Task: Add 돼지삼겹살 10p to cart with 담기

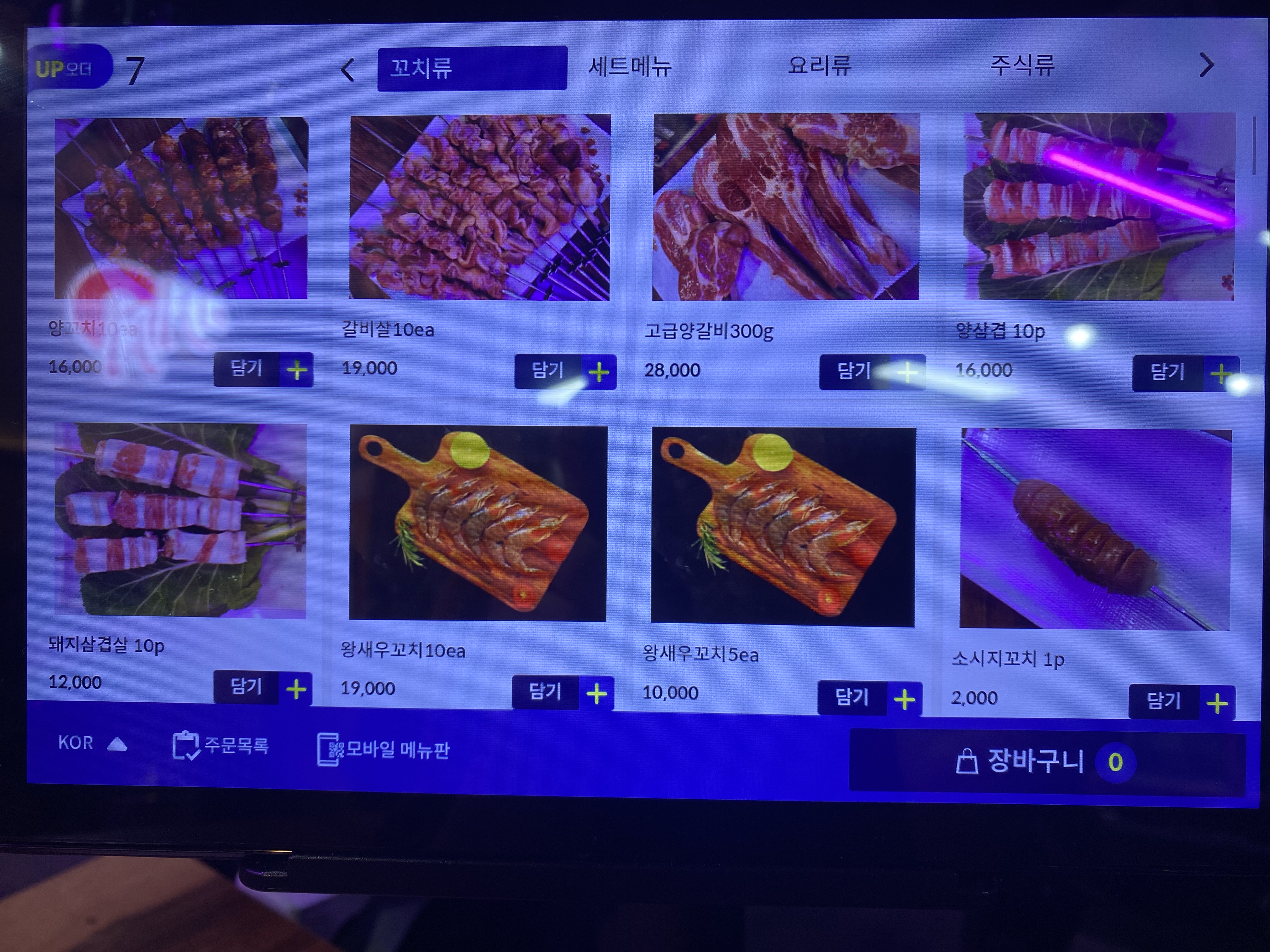Action: (x=262, y=687)
